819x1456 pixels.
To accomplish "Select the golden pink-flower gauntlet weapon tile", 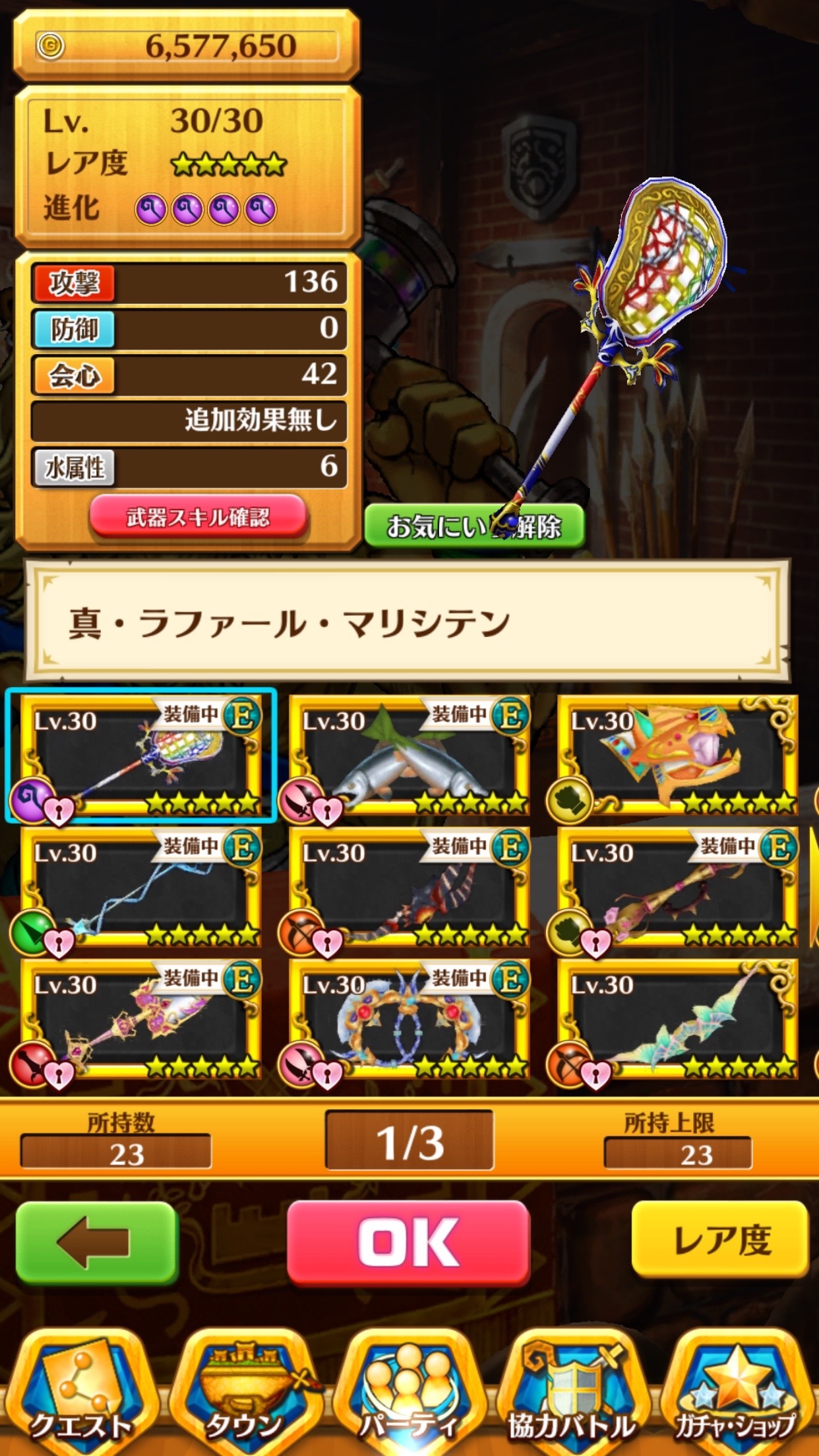I will [677, 888].
